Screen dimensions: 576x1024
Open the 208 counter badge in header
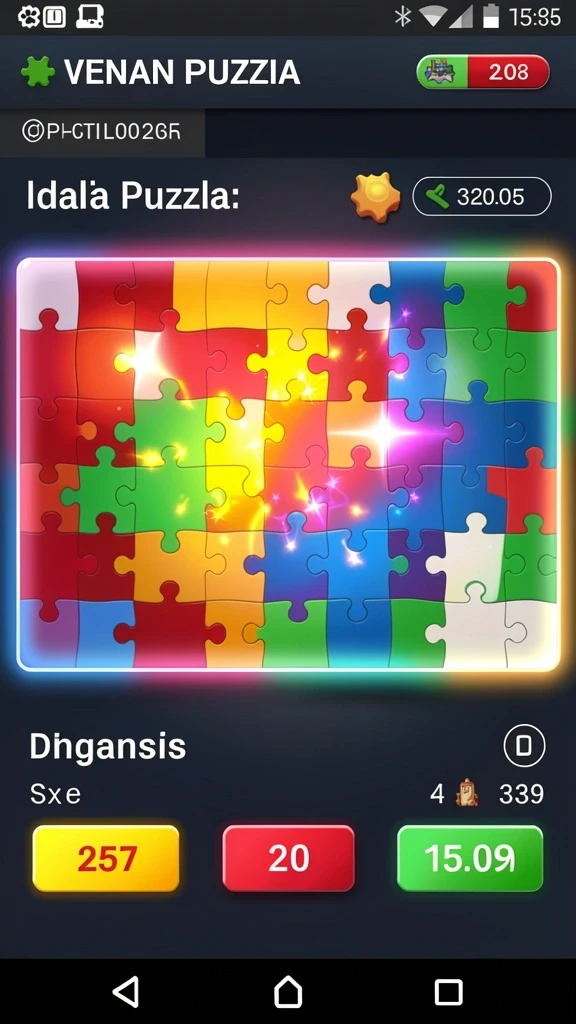483,72
